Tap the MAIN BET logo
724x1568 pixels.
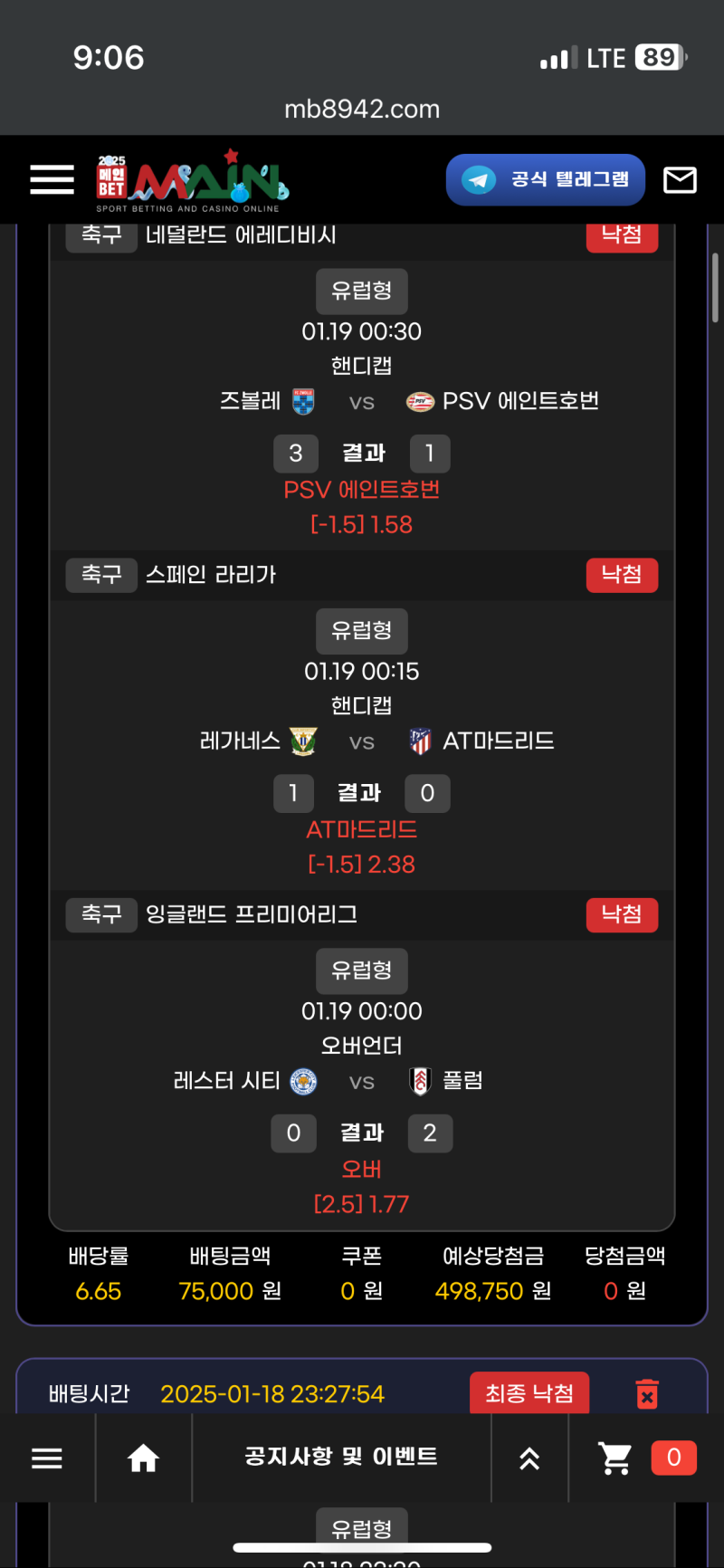193,180
